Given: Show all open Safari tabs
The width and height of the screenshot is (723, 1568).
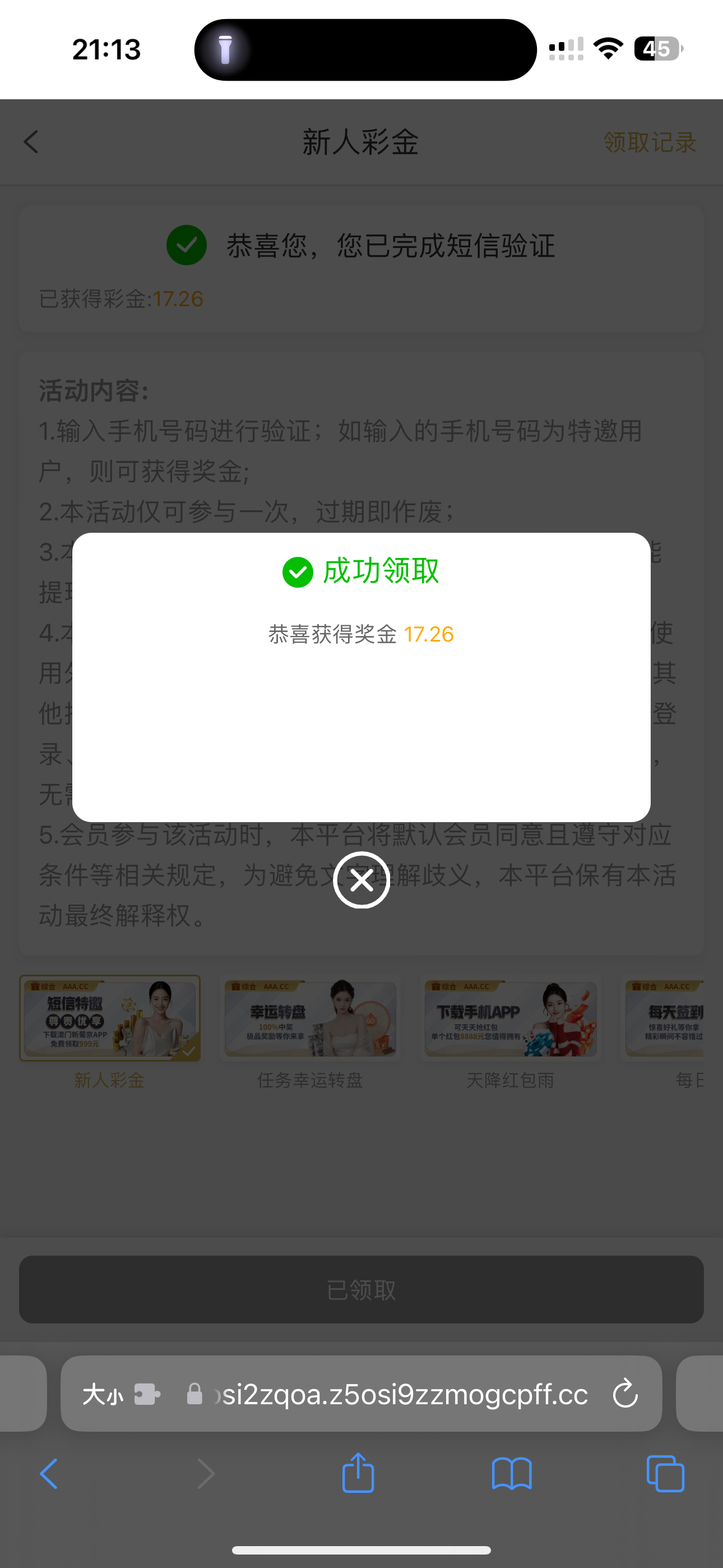Looking at the screenshot, I should [665, 1474].
